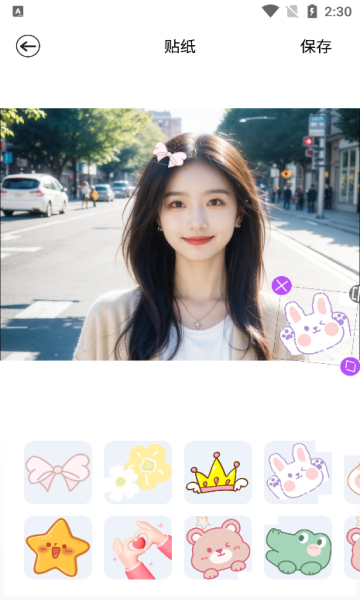Add the pink bow sticker
This screenshot has height=600, width=360.
click(58, 472)
